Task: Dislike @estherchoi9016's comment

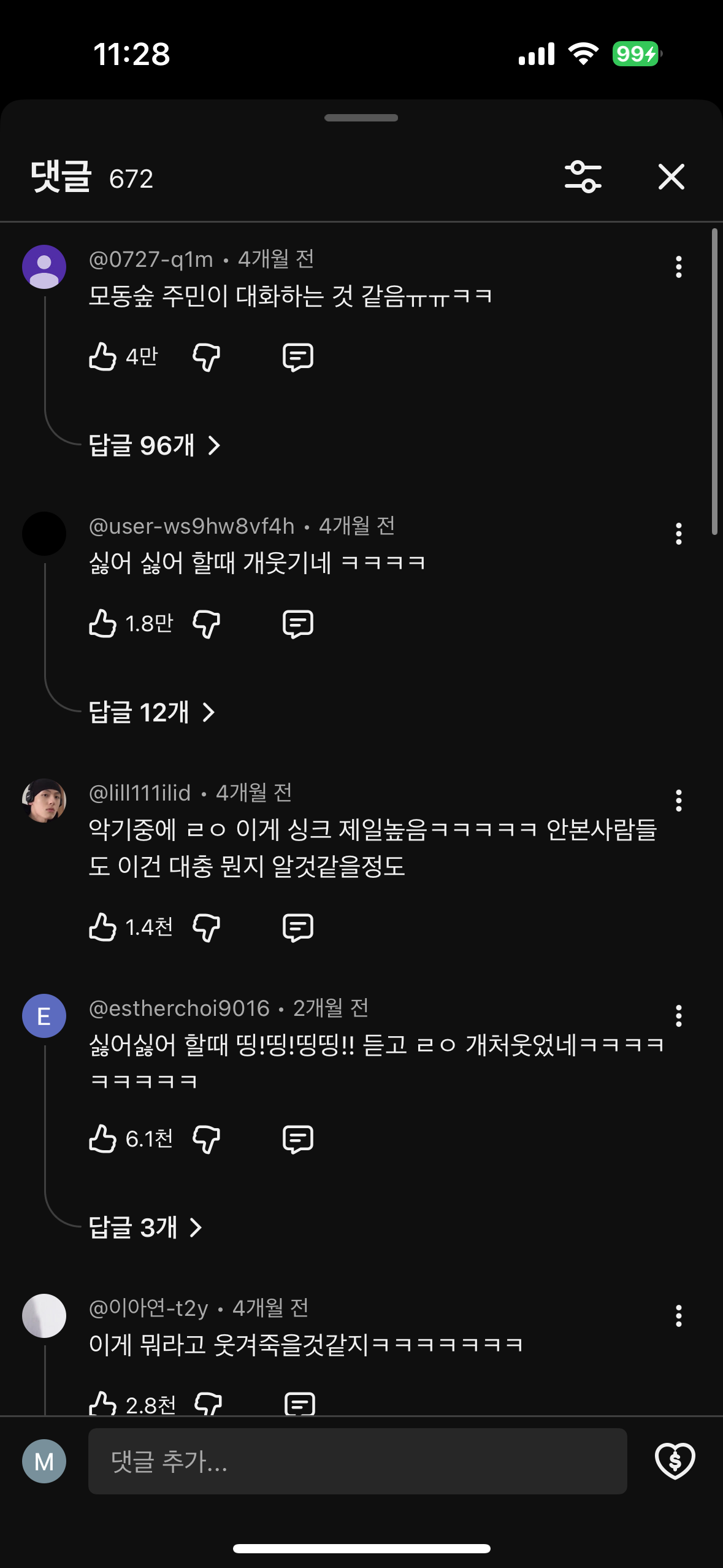Action: coord(206,1139)
